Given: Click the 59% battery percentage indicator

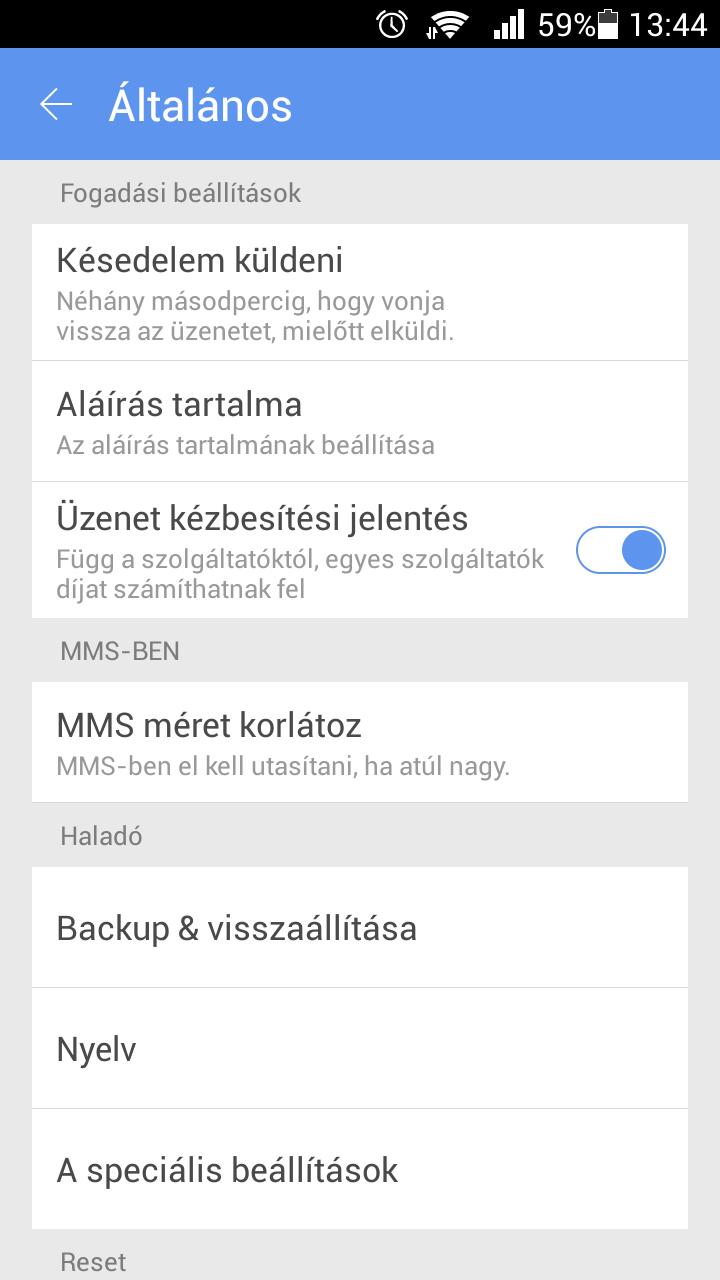Looking at the screenshot, I should coord(562,23).
